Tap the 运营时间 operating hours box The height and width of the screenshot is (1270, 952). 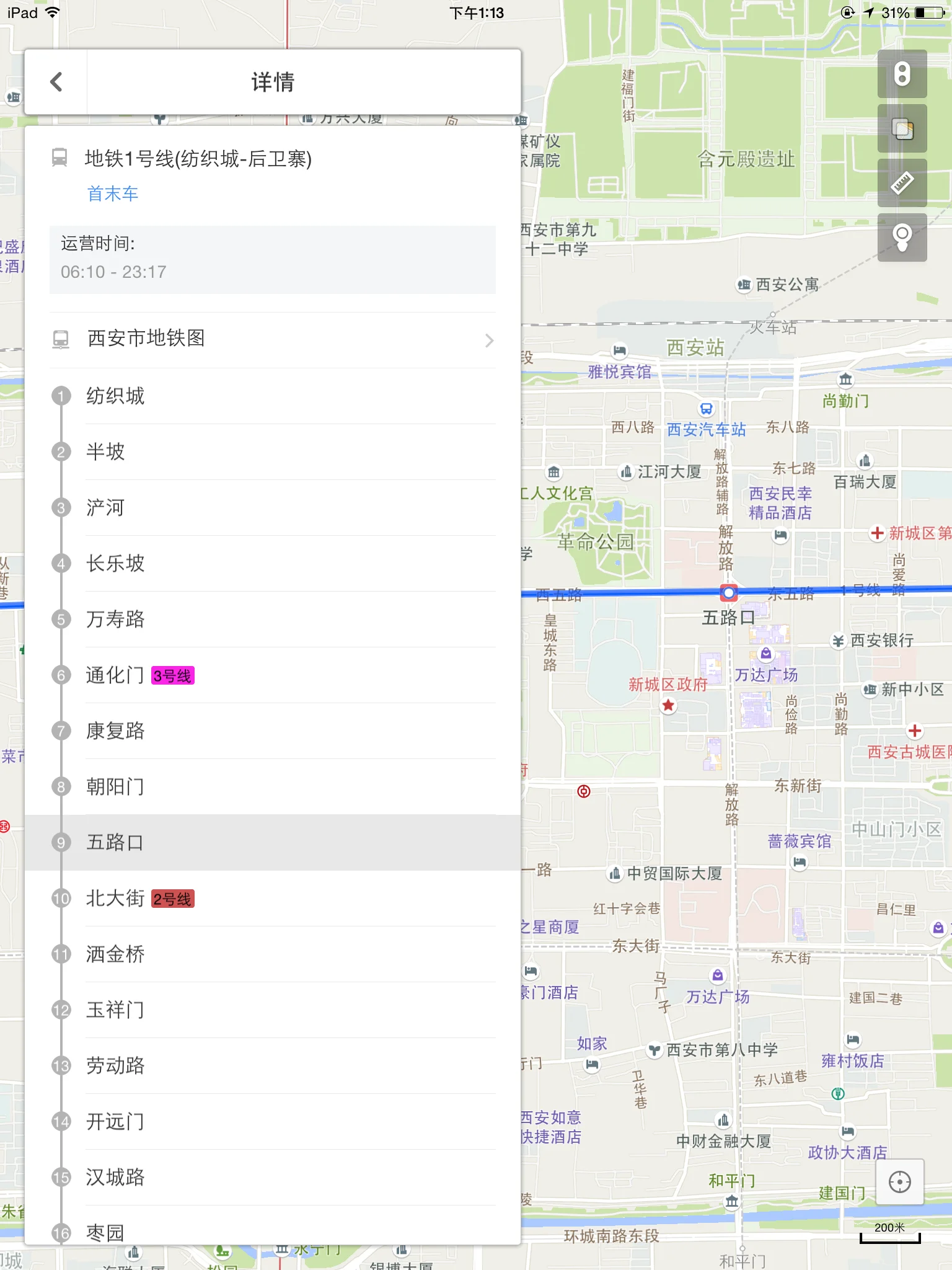[271, 259]
